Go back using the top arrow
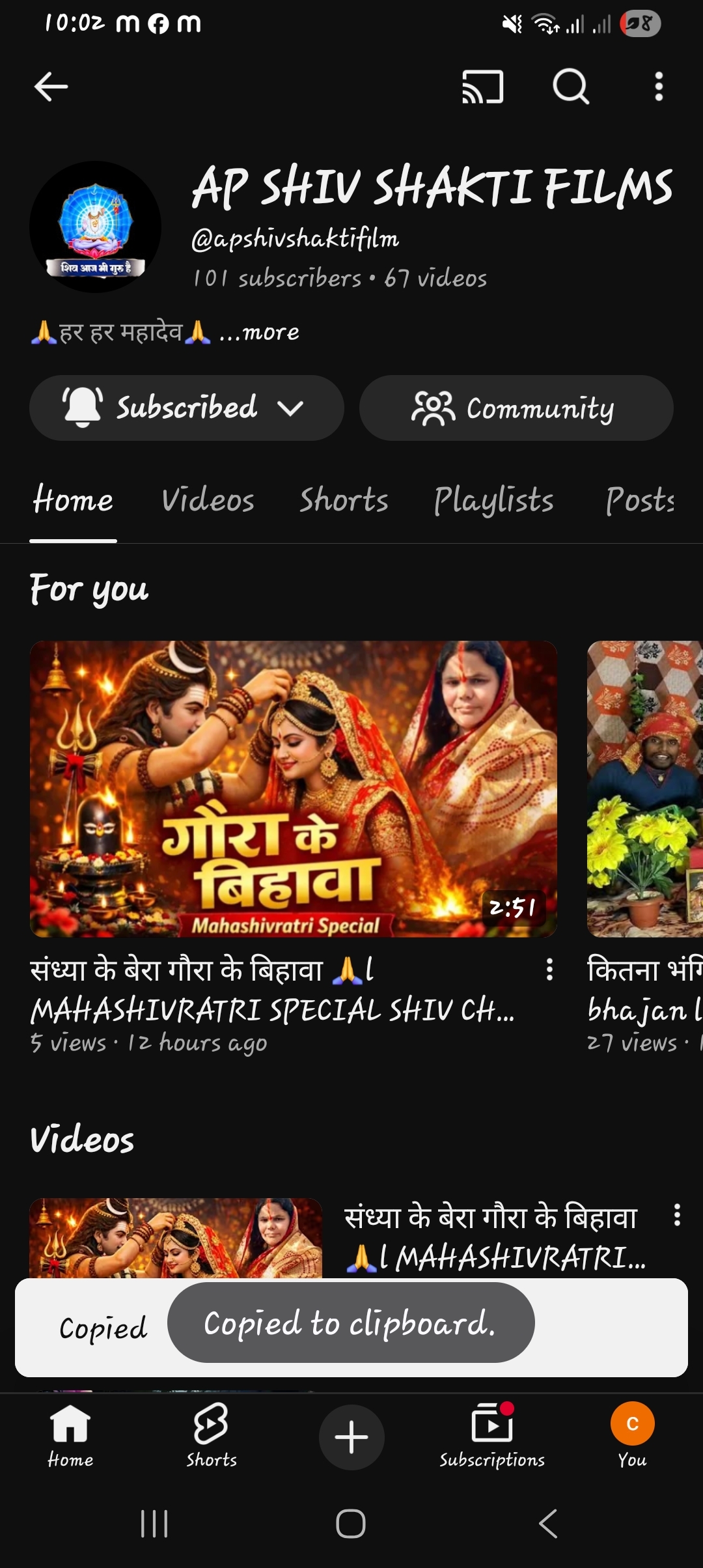Screen dimensions: 703x1568 (x=51, y=87)
